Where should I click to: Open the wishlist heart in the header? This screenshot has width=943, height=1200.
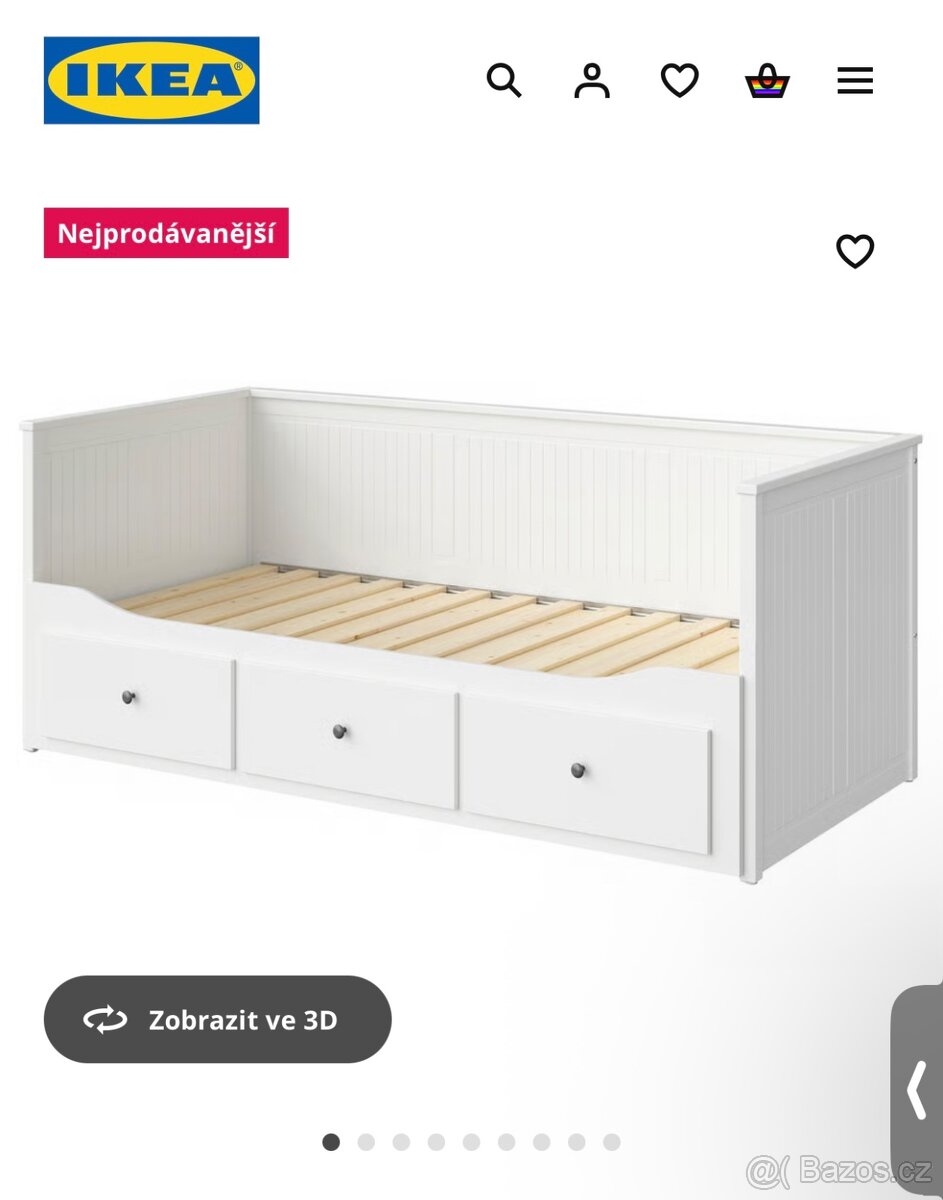click(679, 80)
